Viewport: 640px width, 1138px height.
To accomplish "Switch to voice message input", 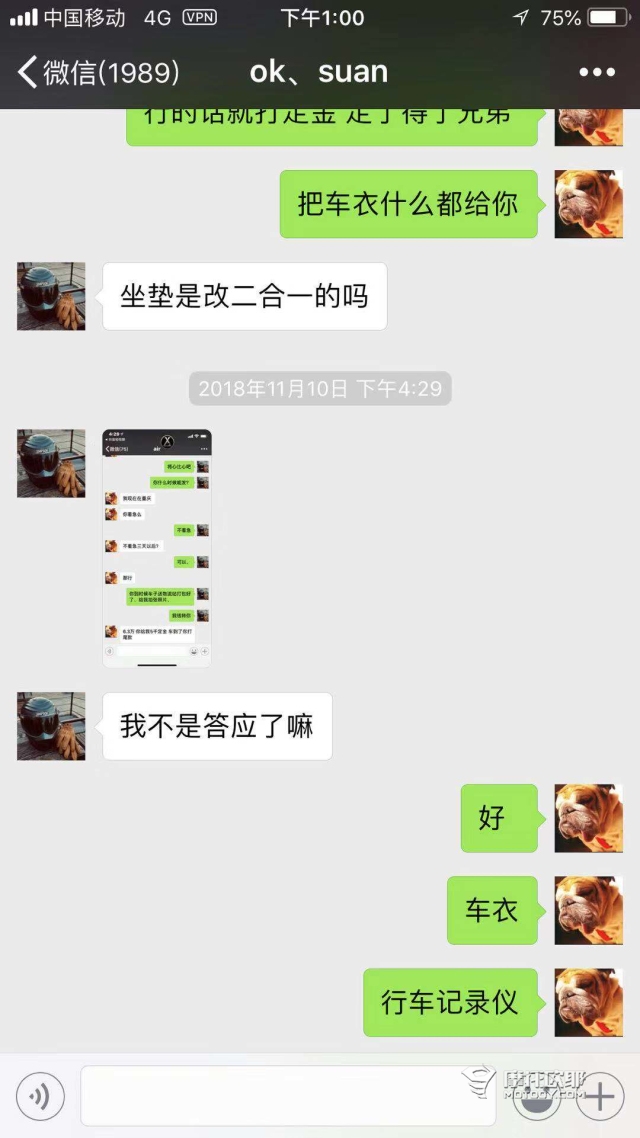I will (x=40, y=1096).
